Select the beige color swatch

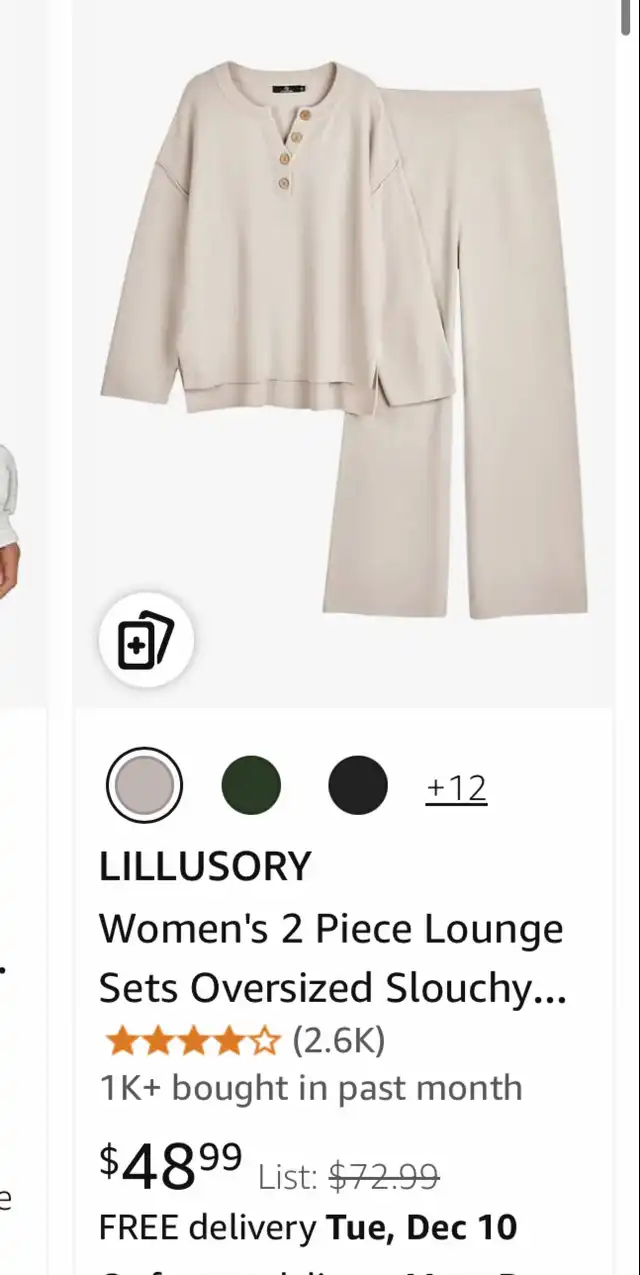pyautogui.click(x=144, y=786)
